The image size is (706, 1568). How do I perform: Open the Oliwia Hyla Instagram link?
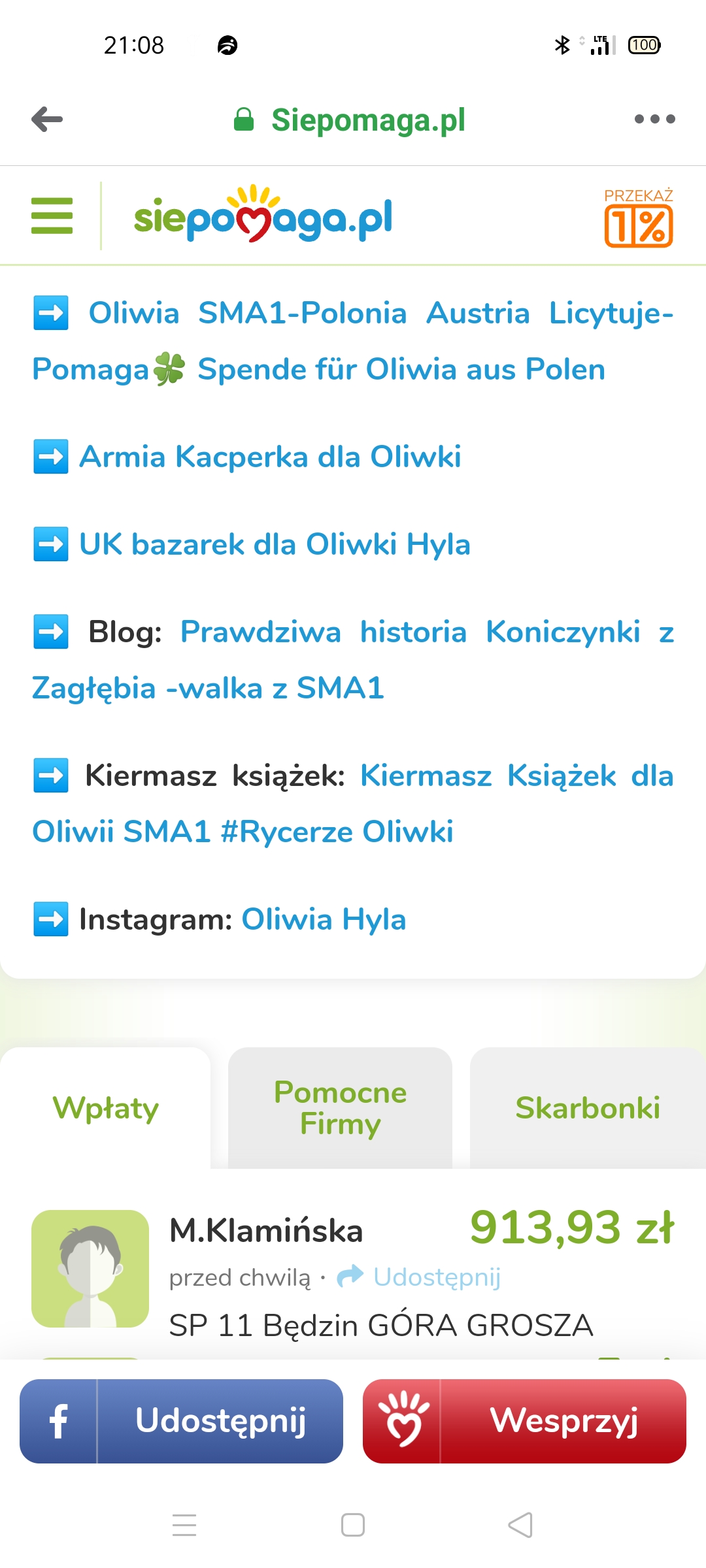(x=324, y=919)
